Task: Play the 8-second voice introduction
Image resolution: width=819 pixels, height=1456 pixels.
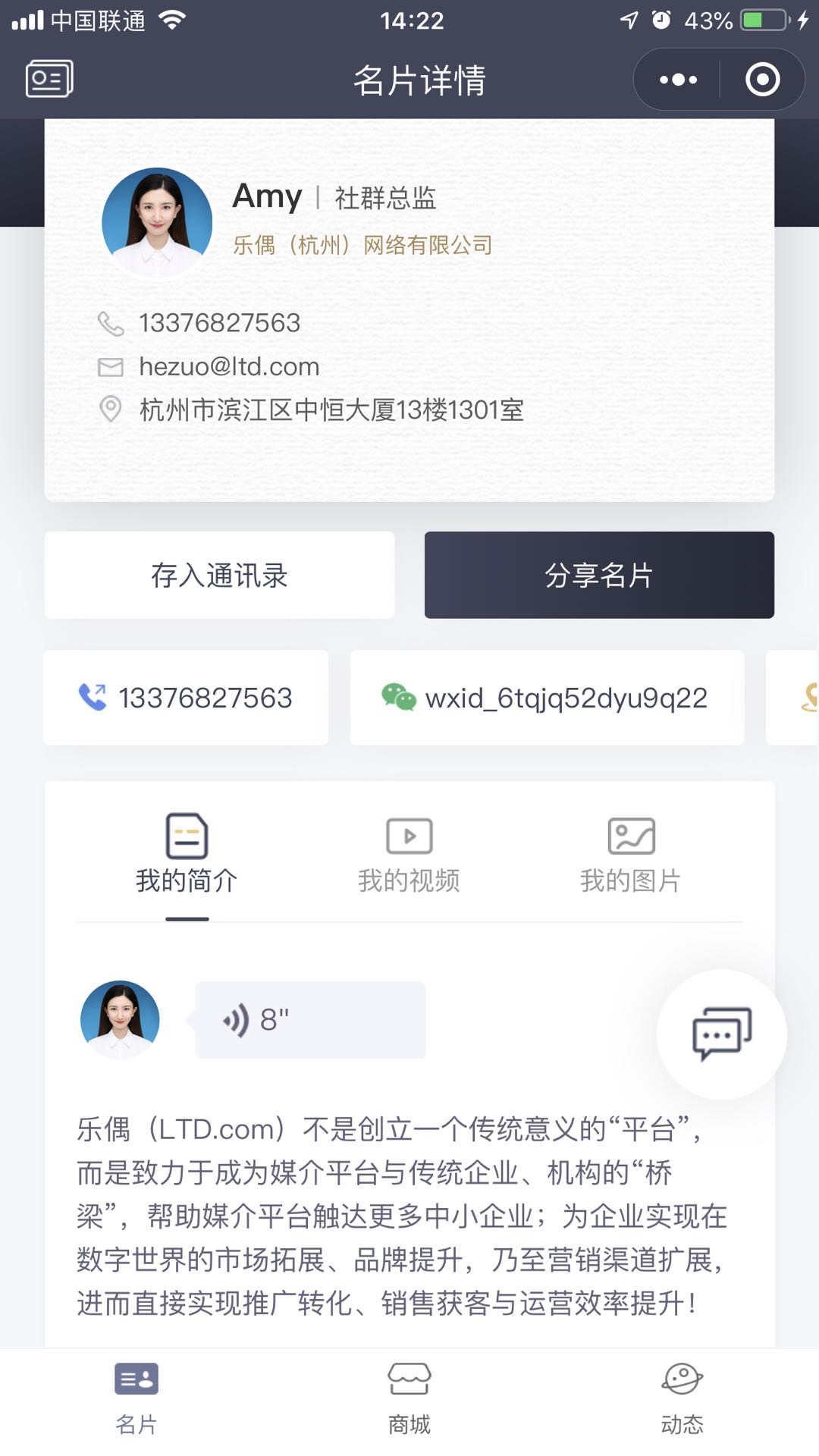Action: click(310, 1020)
